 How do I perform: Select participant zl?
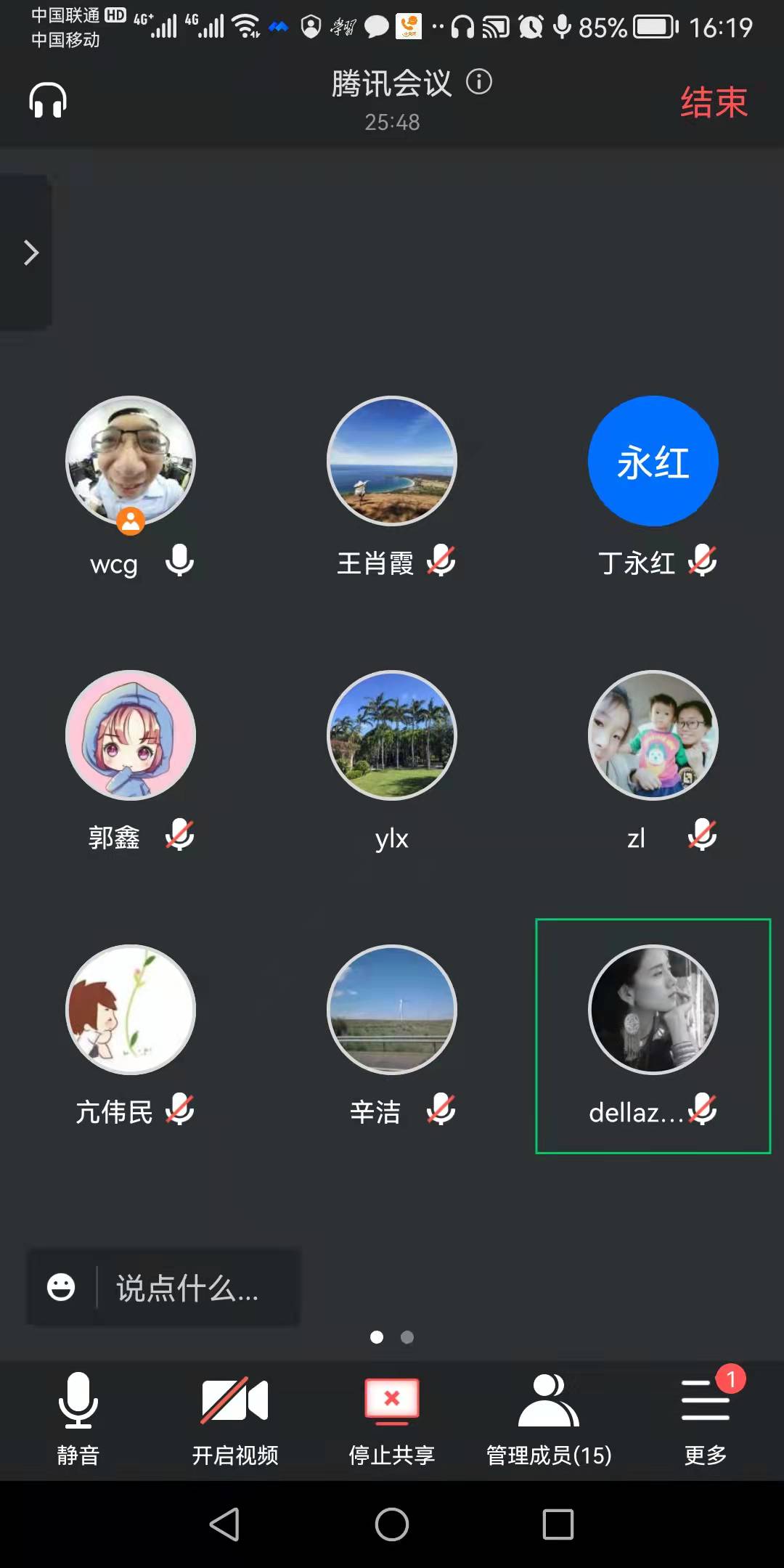point(653,736)
